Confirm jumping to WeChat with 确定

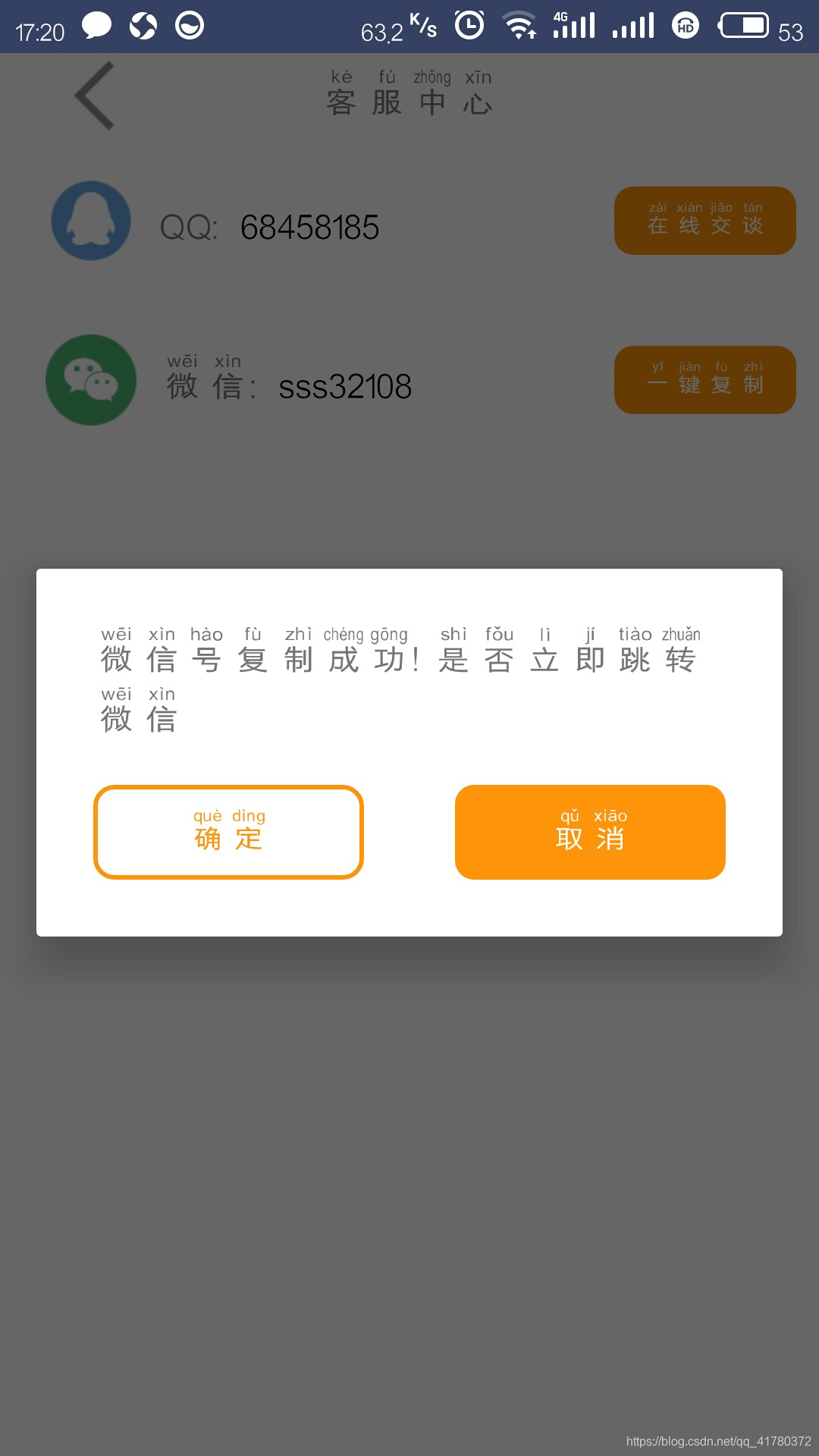coord(228,832)
